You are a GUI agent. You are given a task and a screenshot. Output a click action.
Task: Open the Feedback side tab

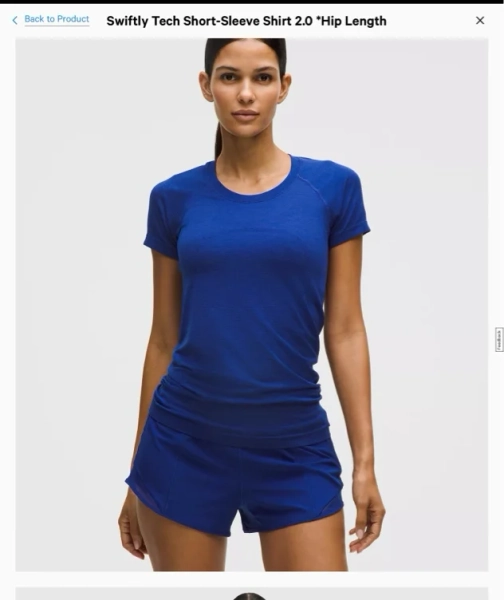tap(499, 339)
